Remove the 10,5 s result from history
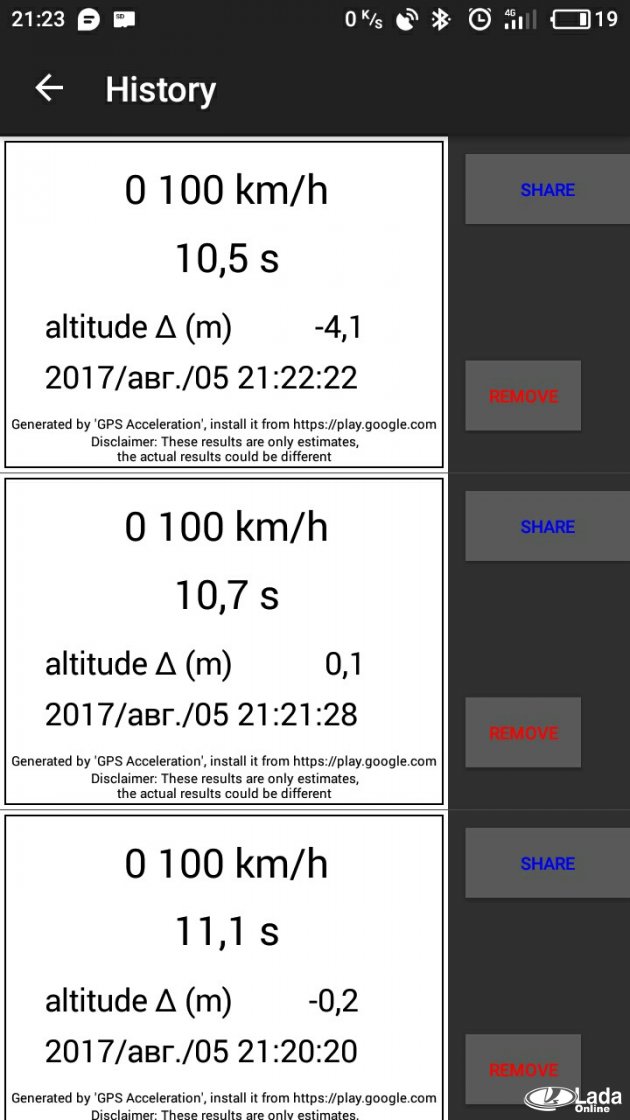 (x=523, y=396)
